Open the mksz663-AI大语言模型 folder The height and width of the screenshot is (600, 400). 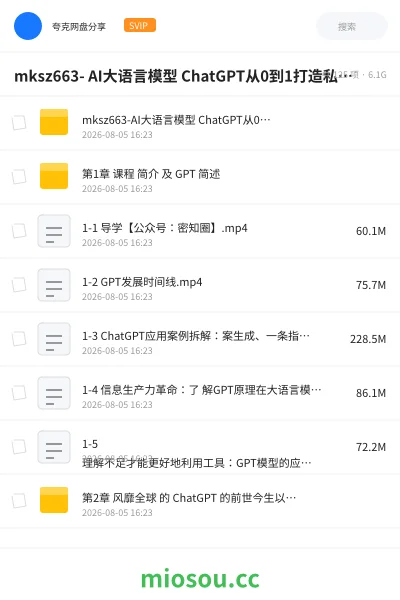pos(200,122)
